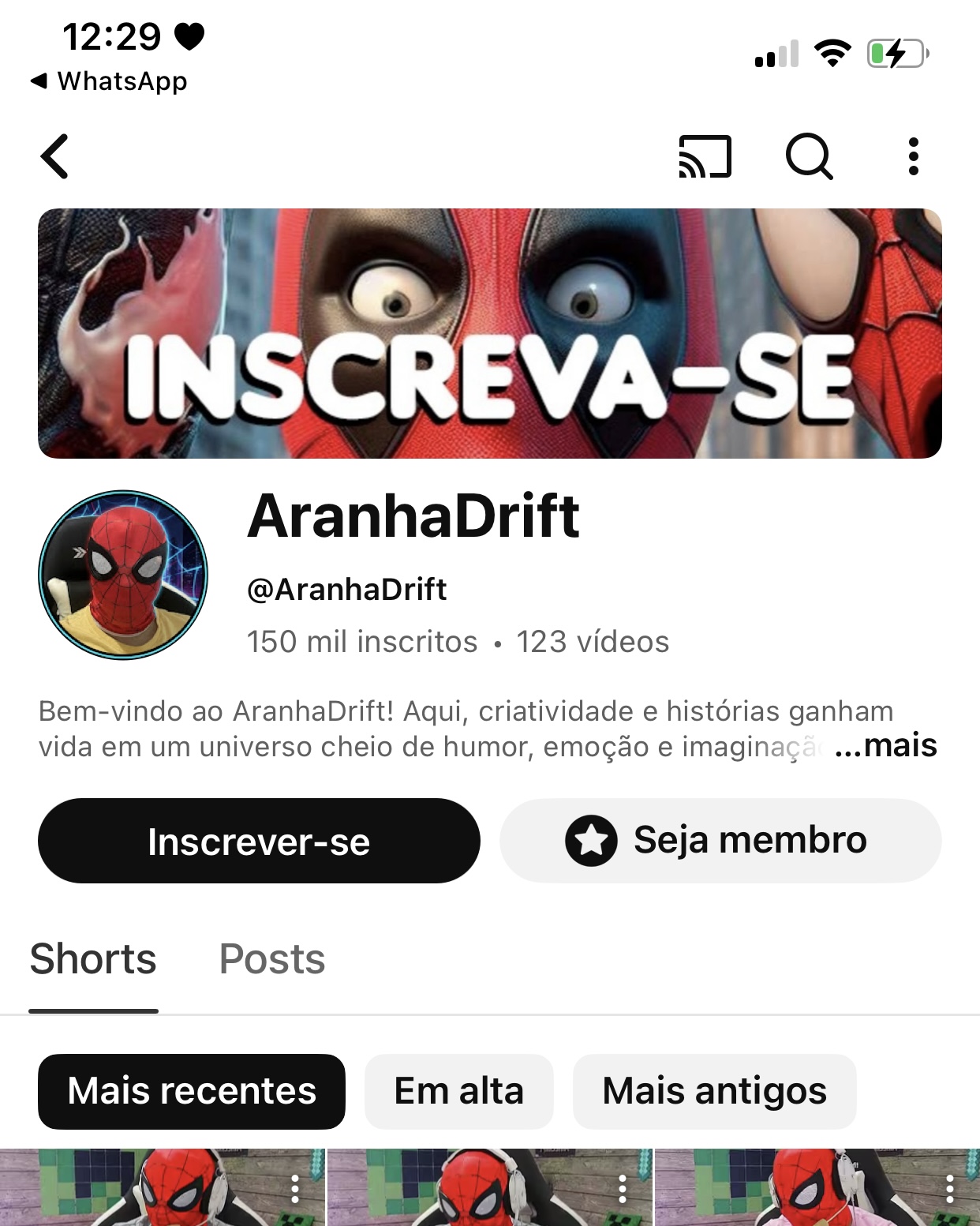Sort shorts by Mais antigos
The image size is (980, 1226).
pyautogui.click(x=714, y=1091)
